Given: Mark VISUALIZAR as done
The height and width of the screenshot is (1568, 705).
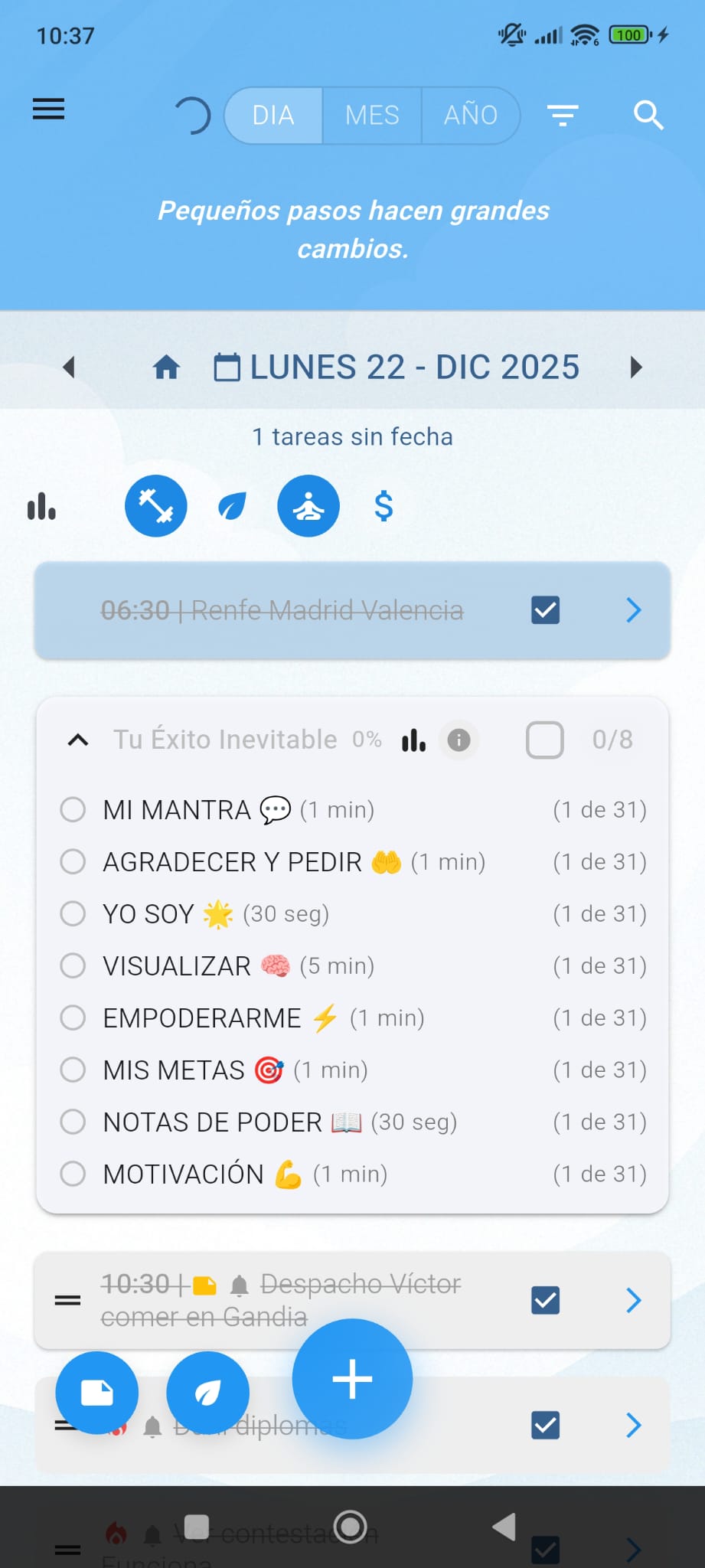Looking at the screenshot, I should [73, 965].
